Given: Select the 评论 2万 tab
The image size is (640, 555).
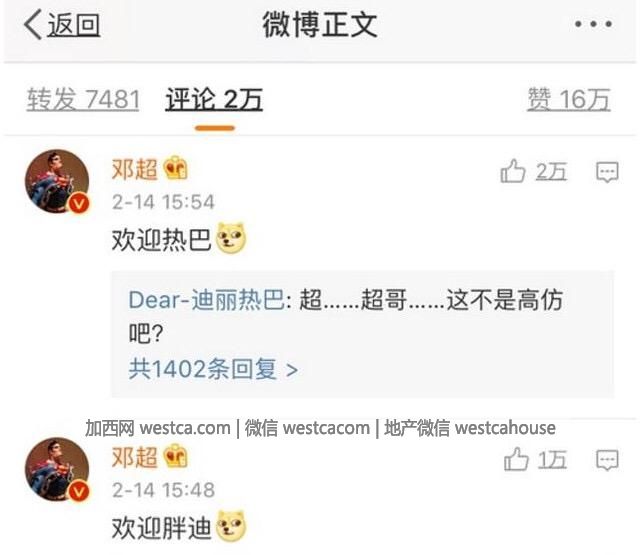Looking at the screenshot, I should pyautogui.click(x=214, y=99).
